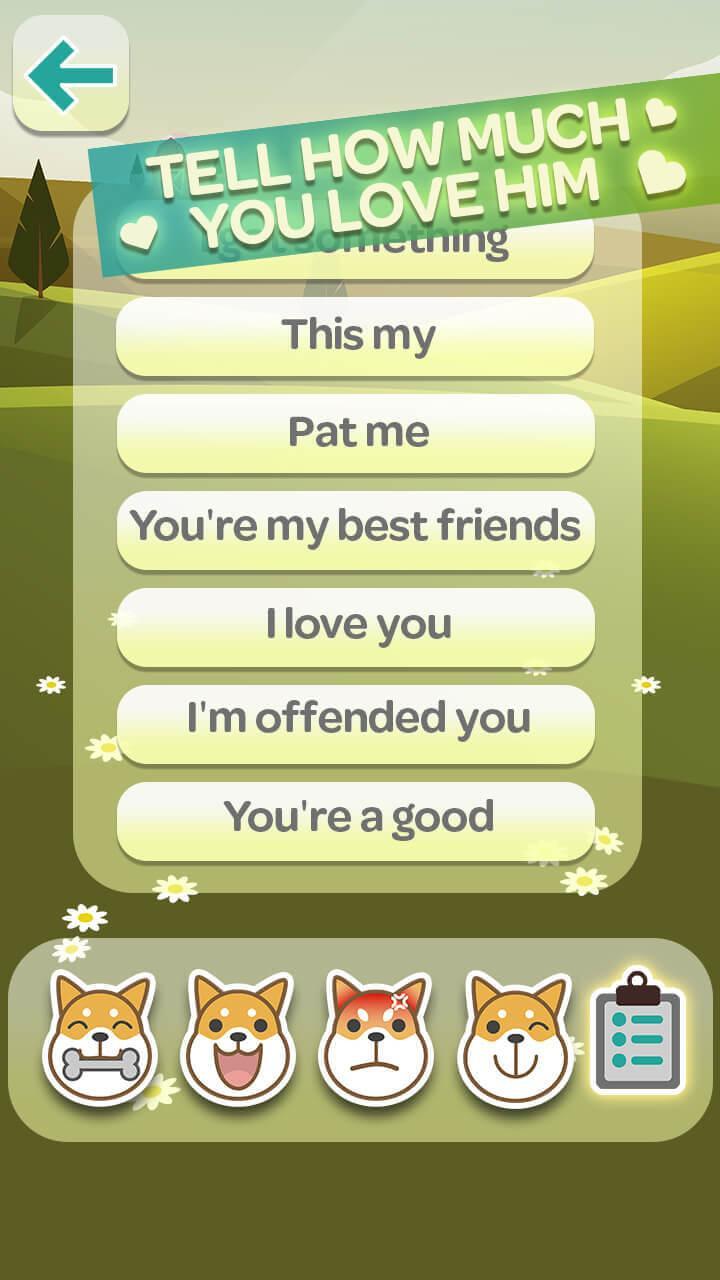Image resolution: width=720 pixels, height=1280 pixels.
Task: Go back using the arrow button
Action: pyautogui.click(x=70, y=74)
